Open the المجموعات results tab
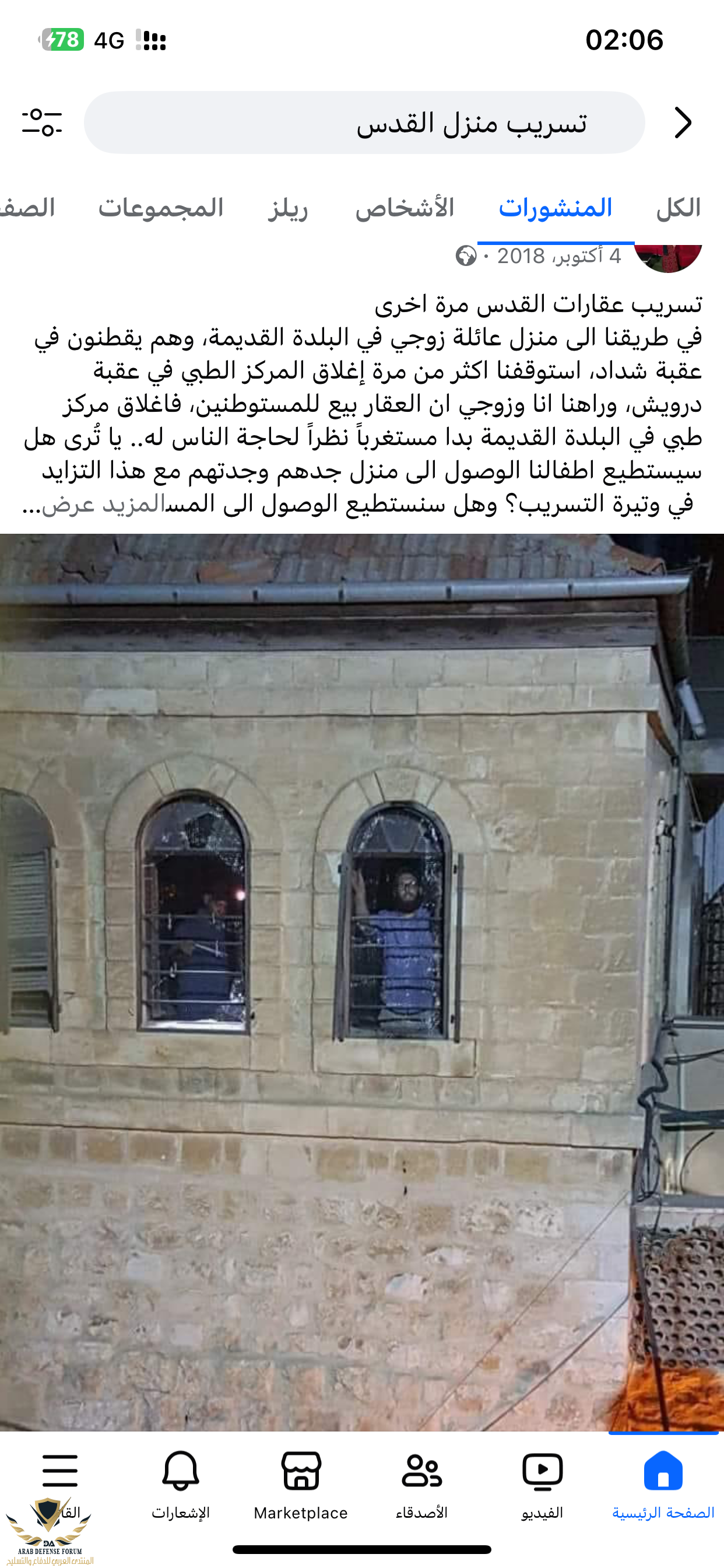Viewport: 724px width, 1568px height. click(x=161, y=208)
